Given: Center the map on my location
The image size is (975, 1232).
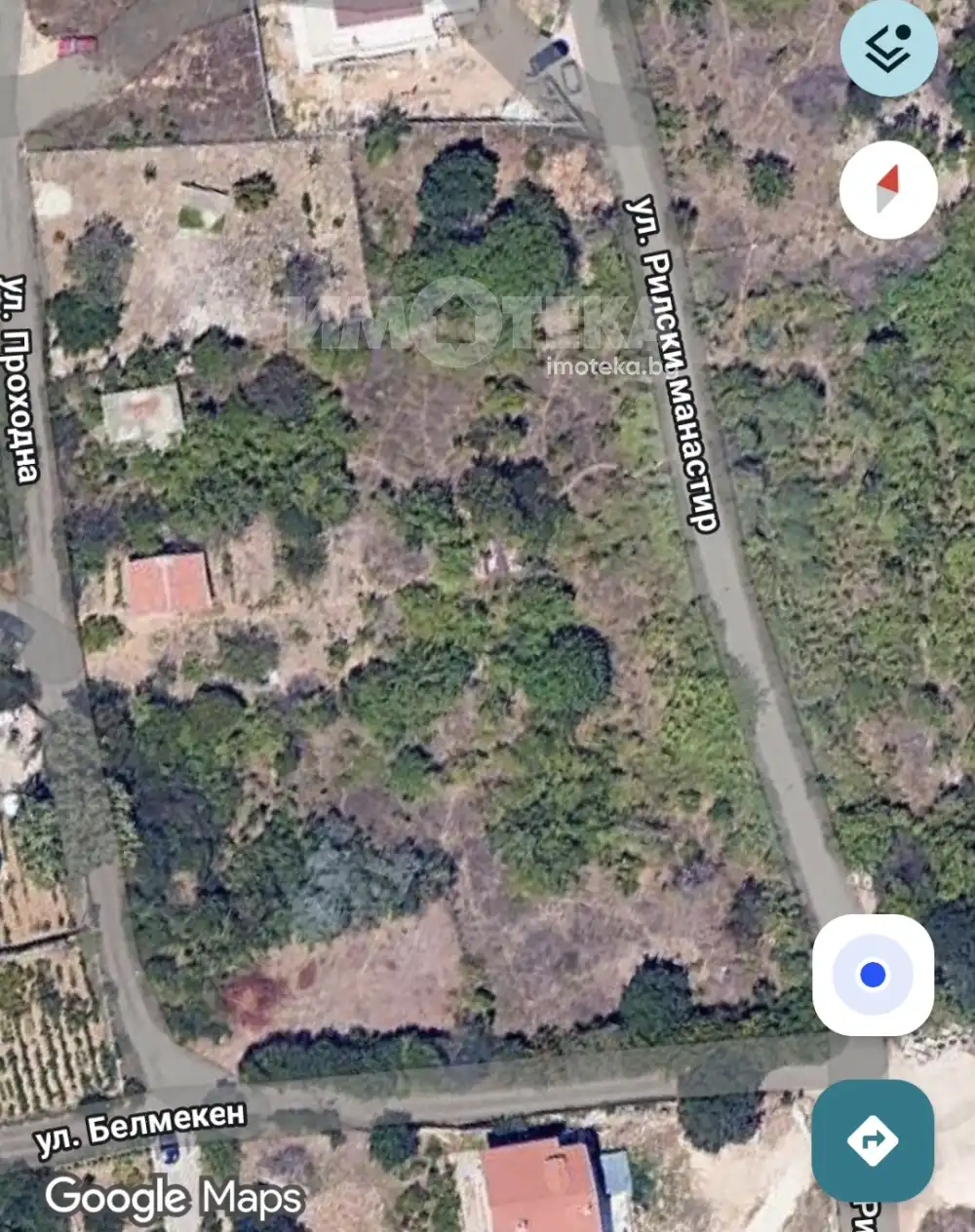Looking at the screenshot, I should [873, 974].
